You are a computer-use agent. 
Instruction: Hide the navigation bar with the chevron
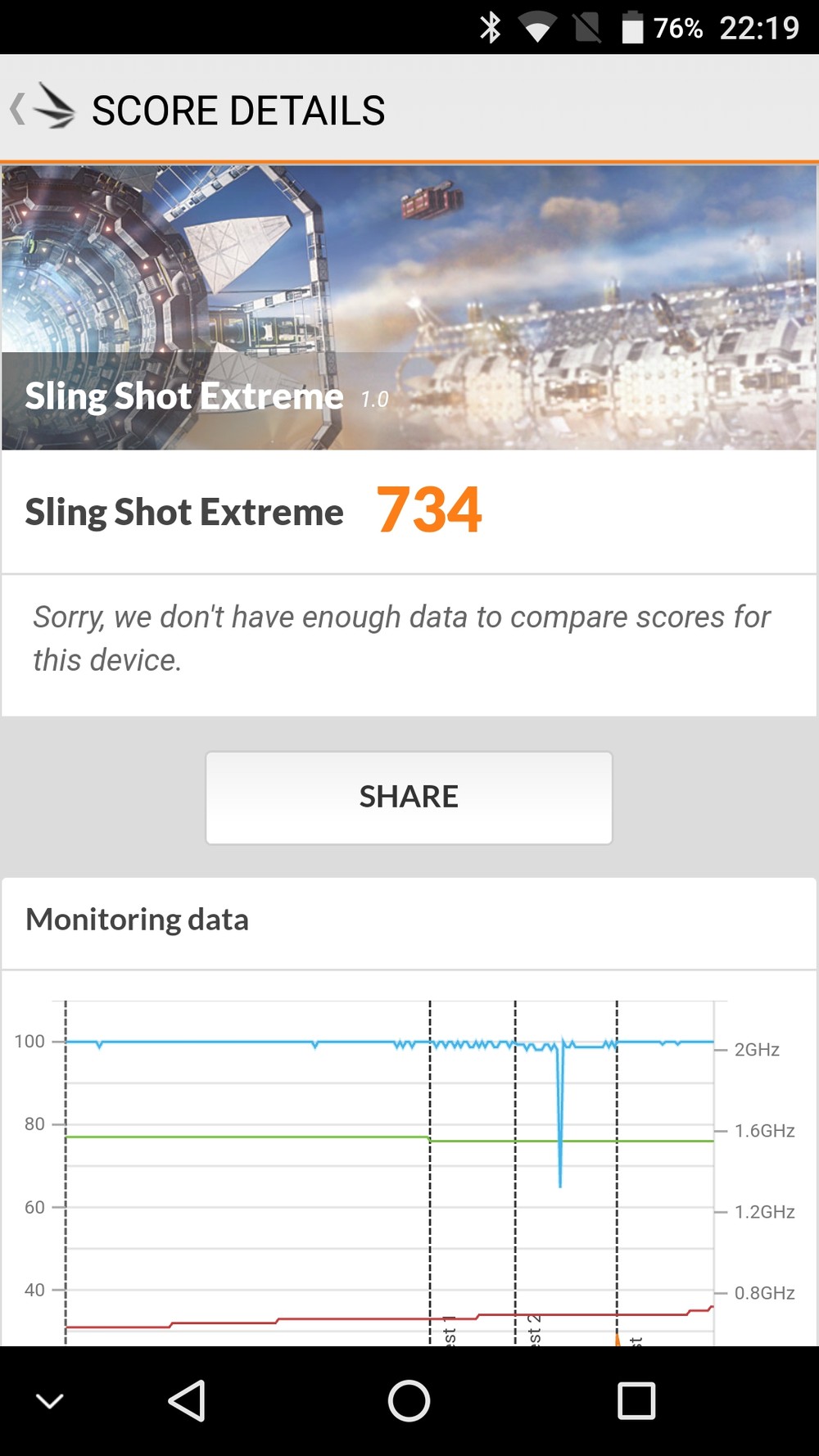tap(50, 1401)
